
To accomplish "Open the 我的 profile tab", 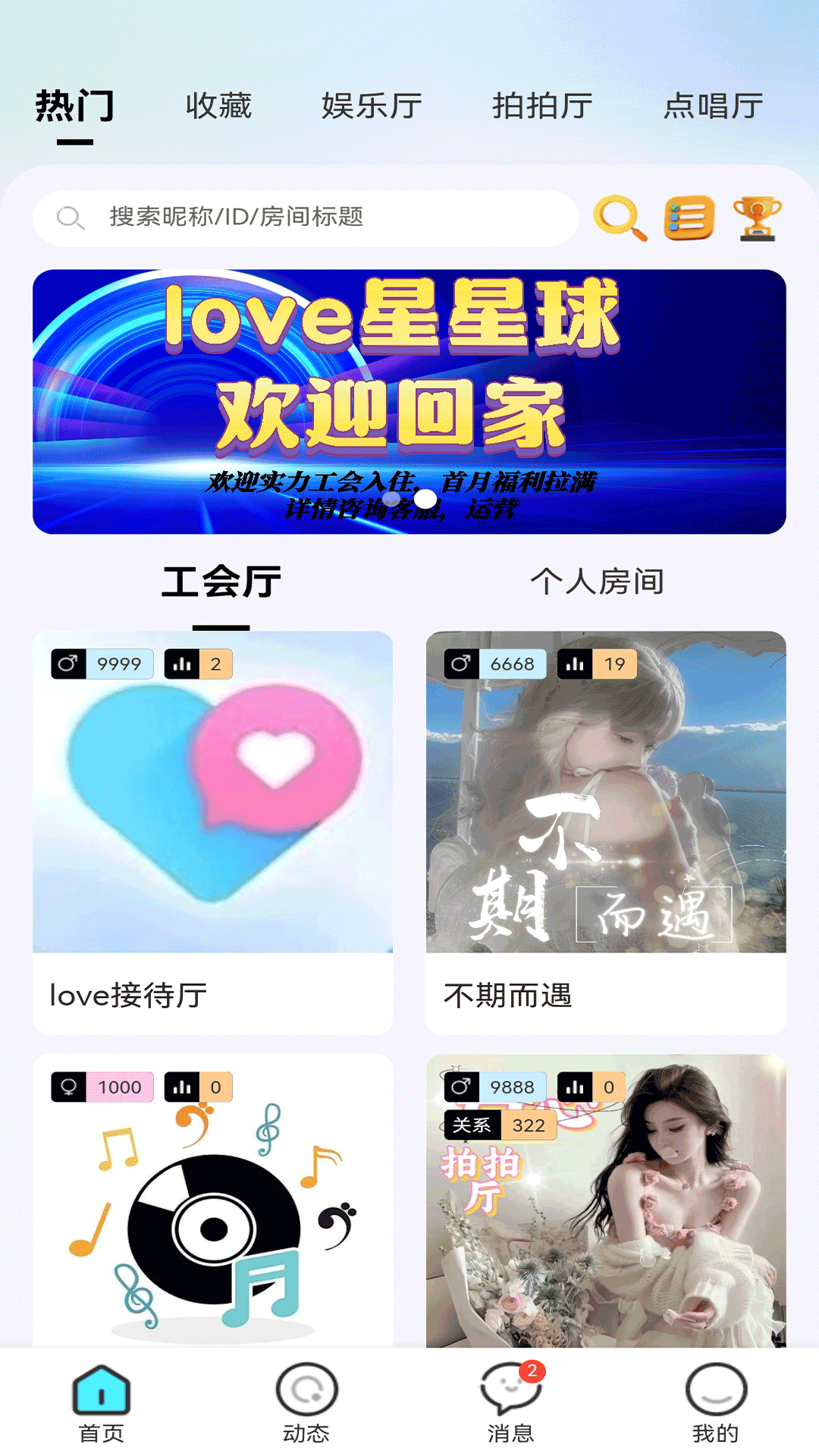I will click(715, 1403).
